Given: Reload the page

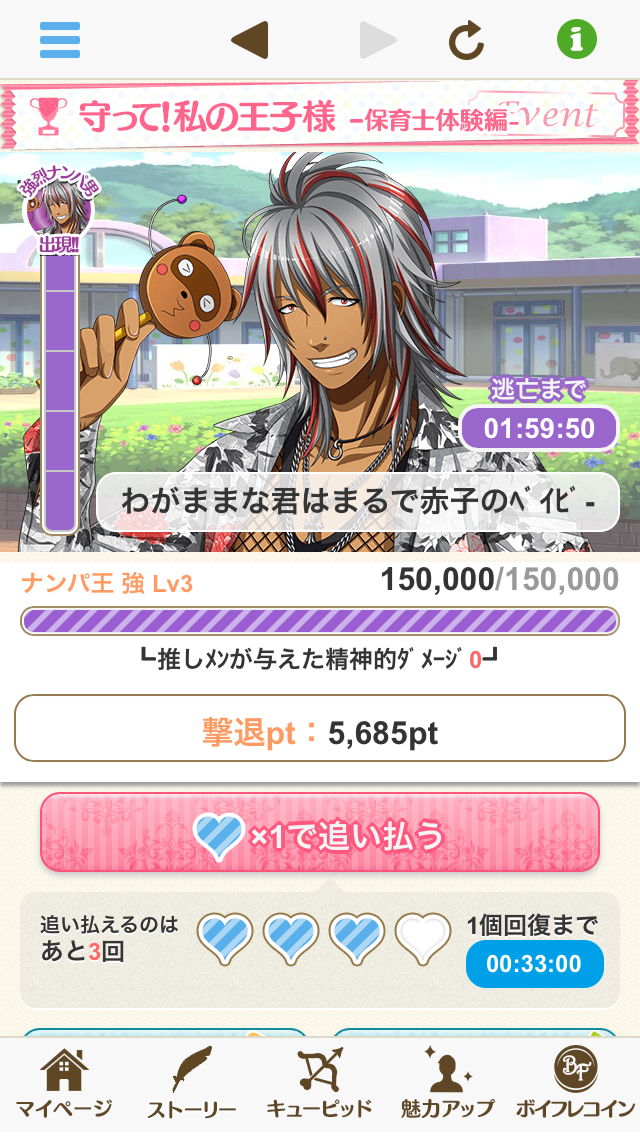Looking at the screenshot, I should tap(466, 40).
